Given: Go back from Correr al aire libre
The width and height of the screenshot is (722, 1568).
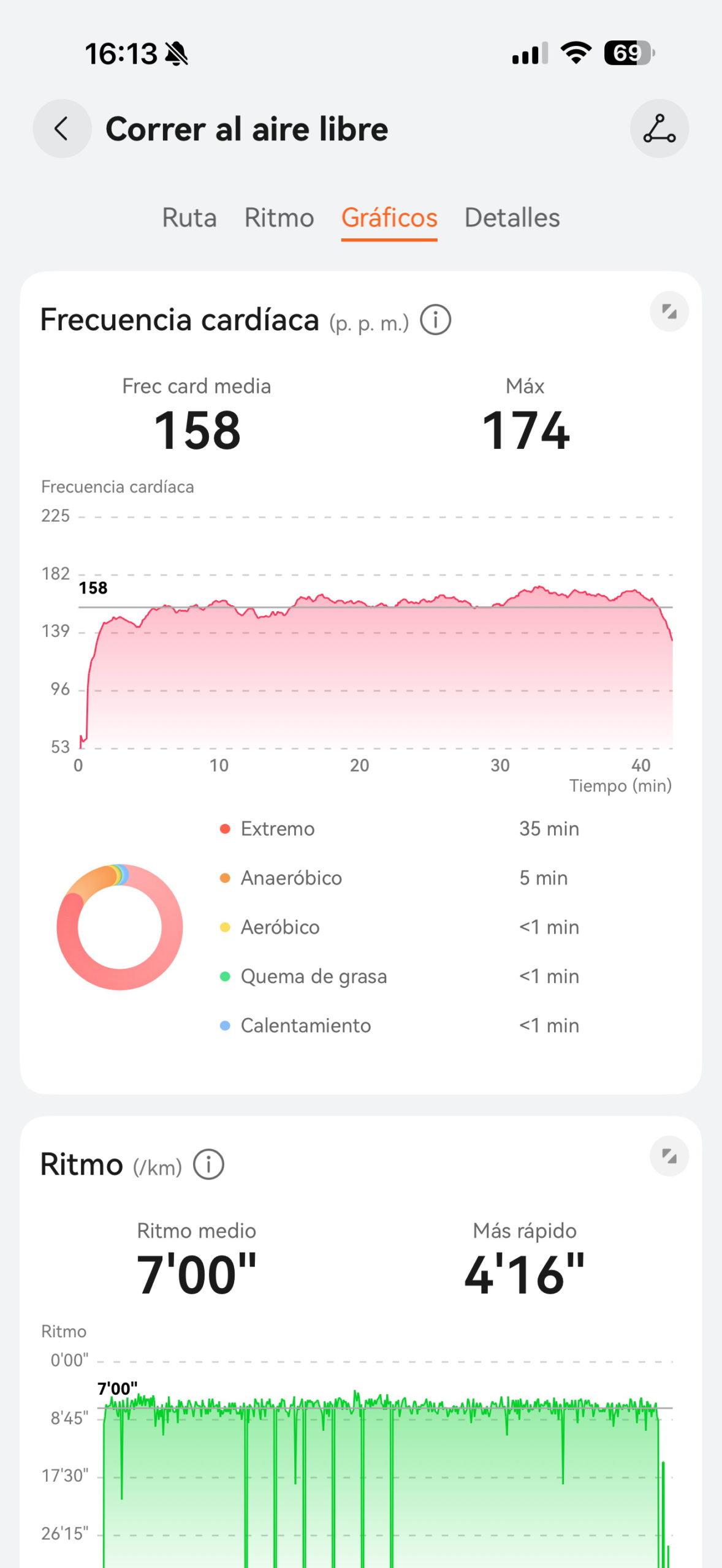Looking at the screenshot, I should point(62,129).
